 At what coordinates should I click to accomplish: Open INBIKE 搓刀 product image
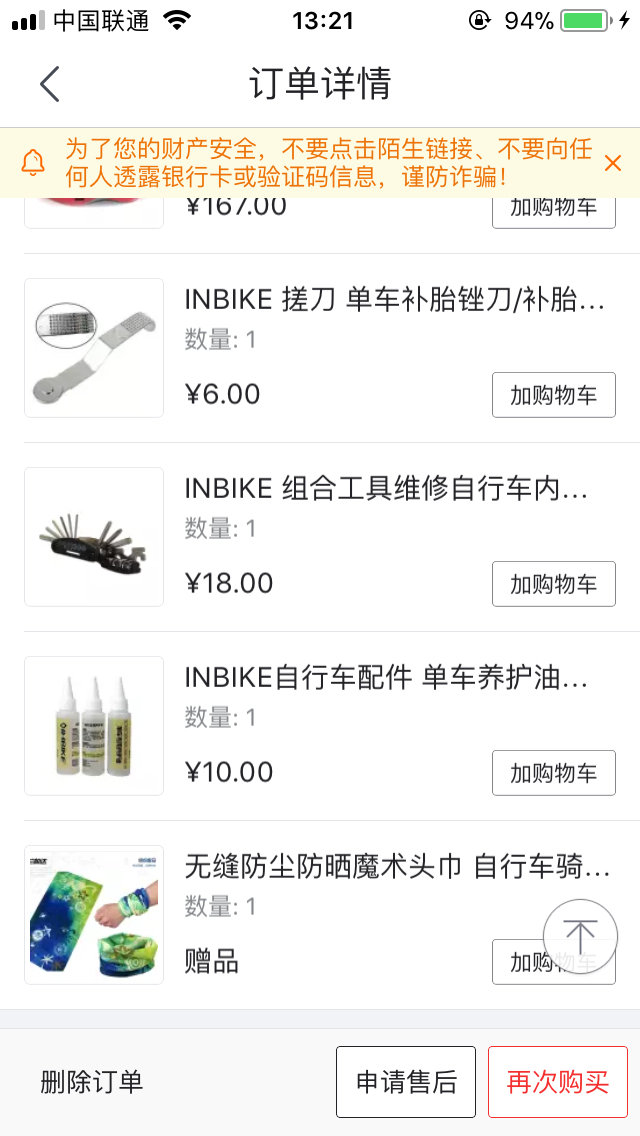(x=94, y=348)
